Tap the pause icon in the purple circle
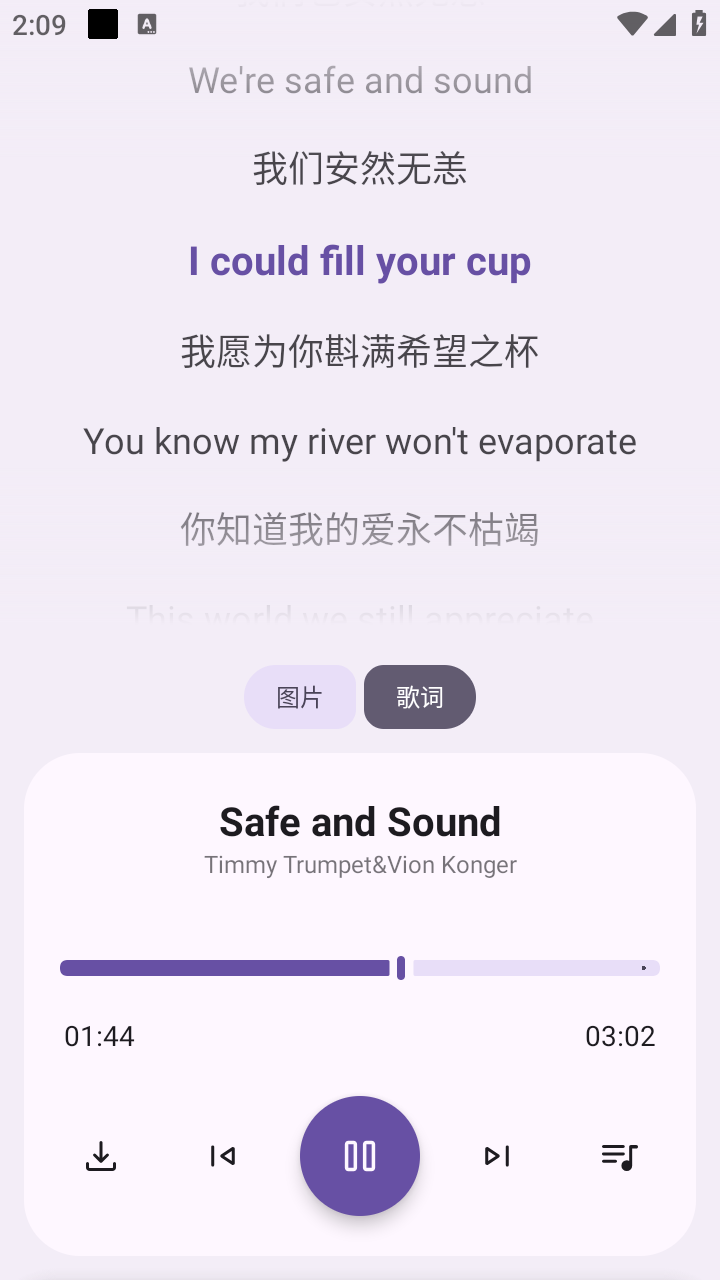 [360, 1156]
